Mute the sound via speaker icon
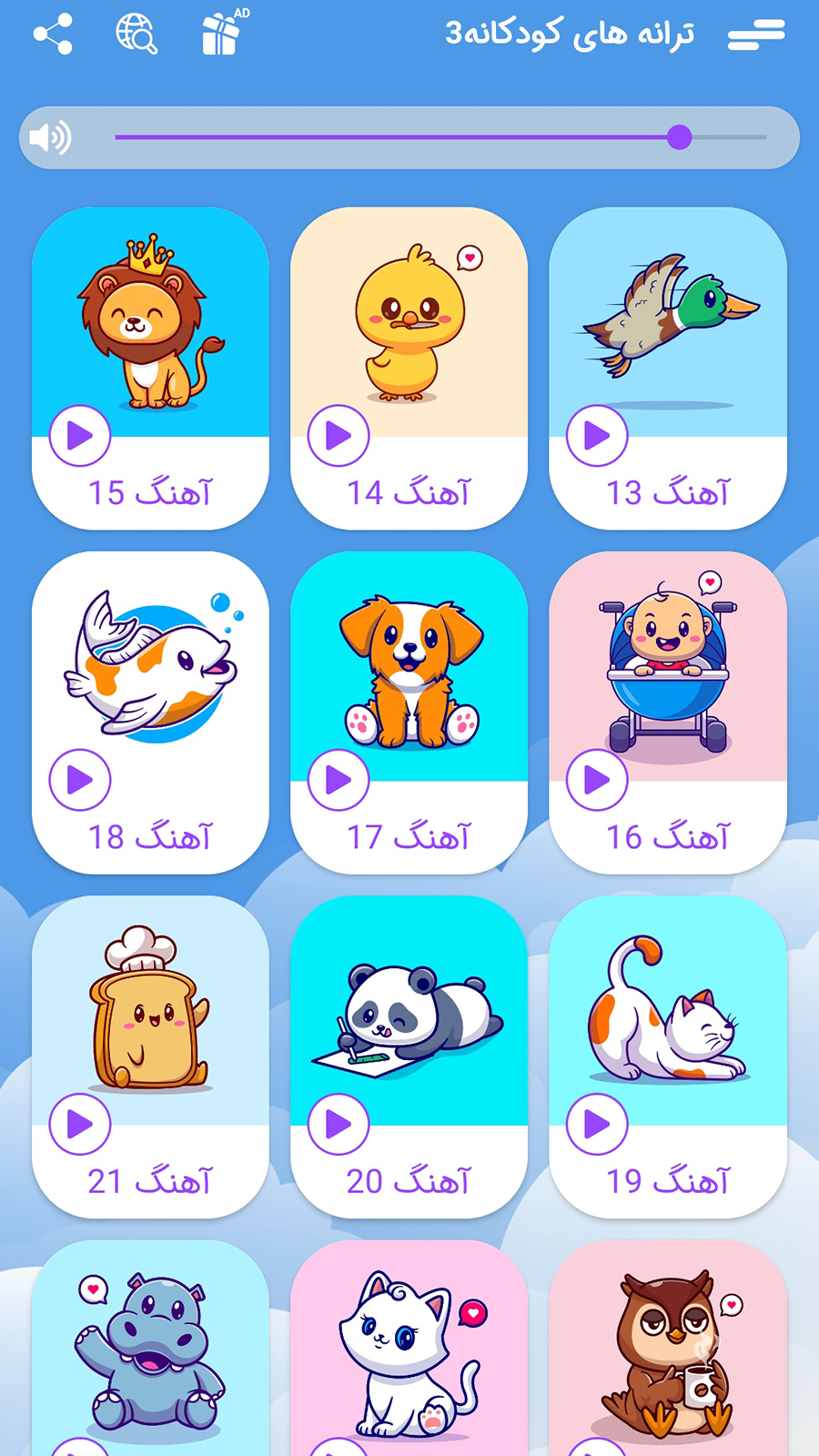The image size is (819, 1456). (50, 138)
